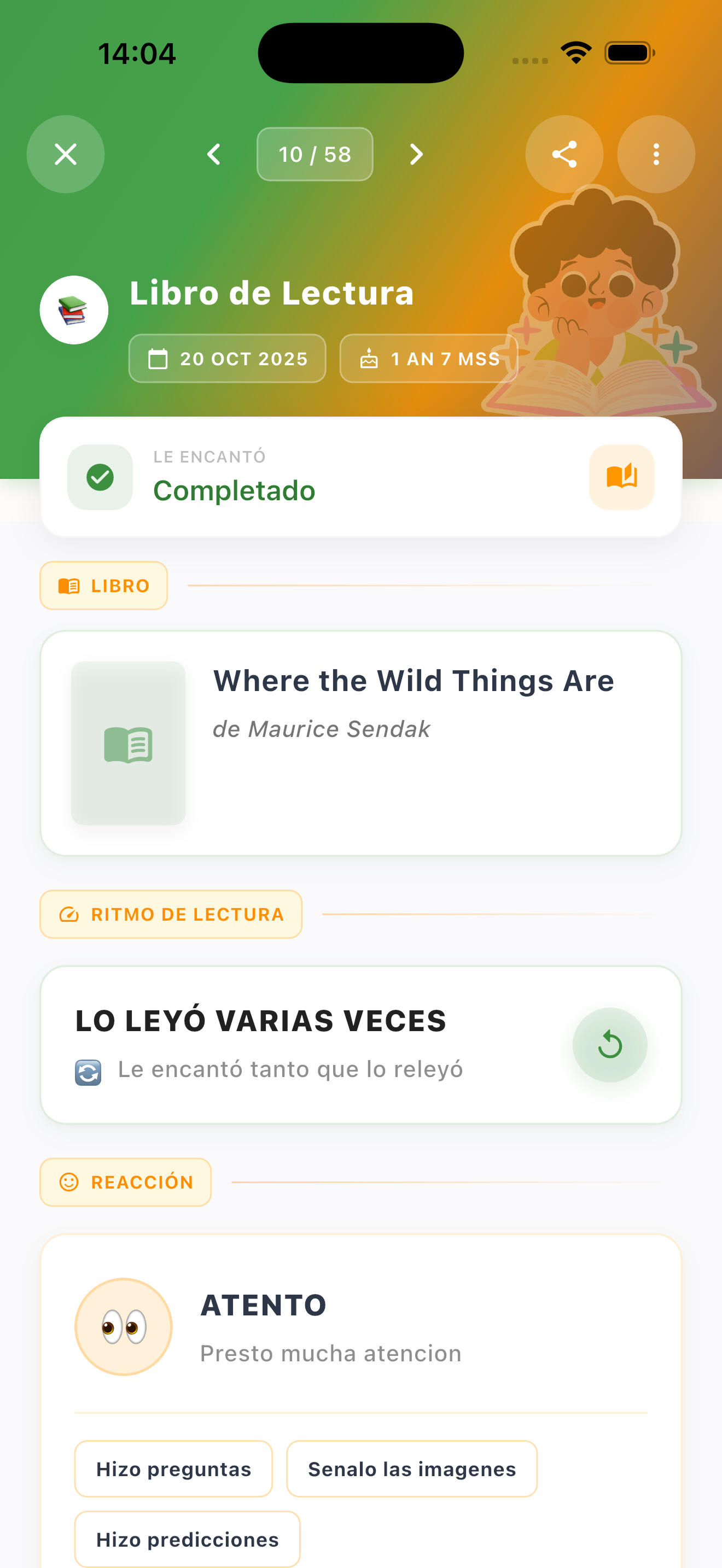Open the share options
Image resolution: width=722 pixels, height=1568 pixels.
[564, 154]
